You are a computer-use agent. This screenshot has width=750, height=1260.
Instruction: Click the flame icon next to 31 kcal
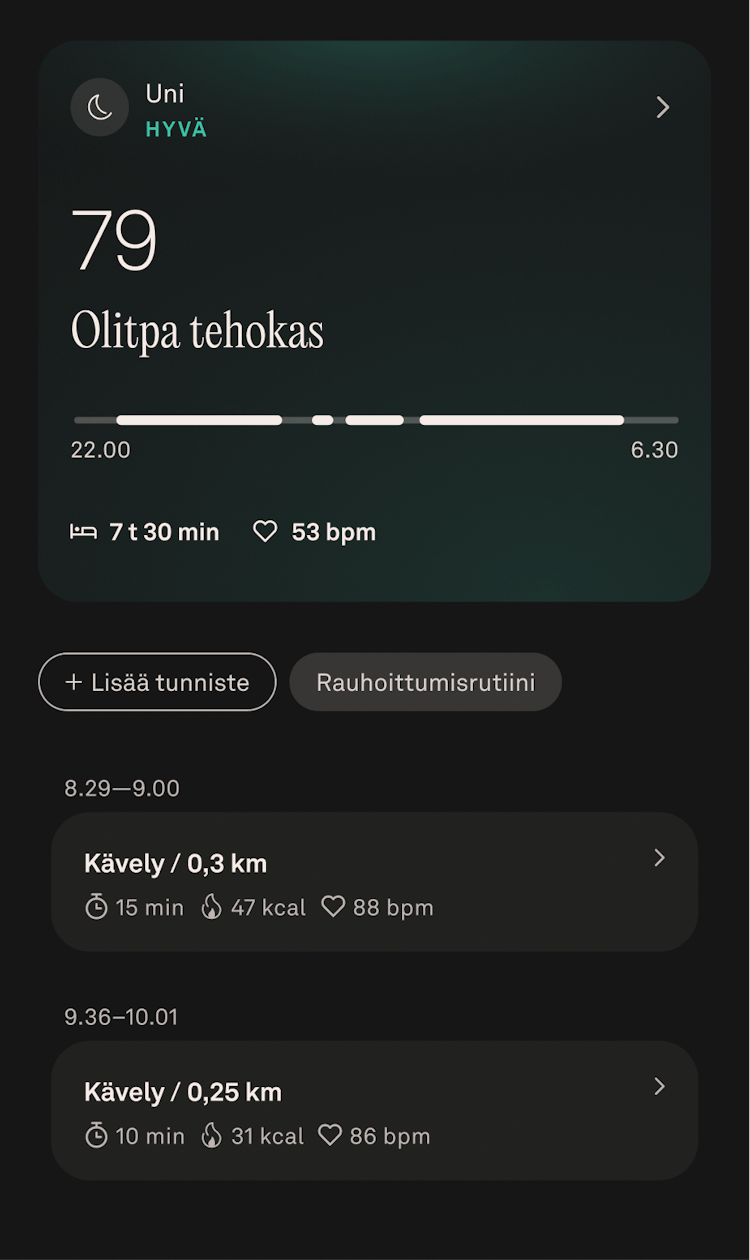(x=213, y=1136)
